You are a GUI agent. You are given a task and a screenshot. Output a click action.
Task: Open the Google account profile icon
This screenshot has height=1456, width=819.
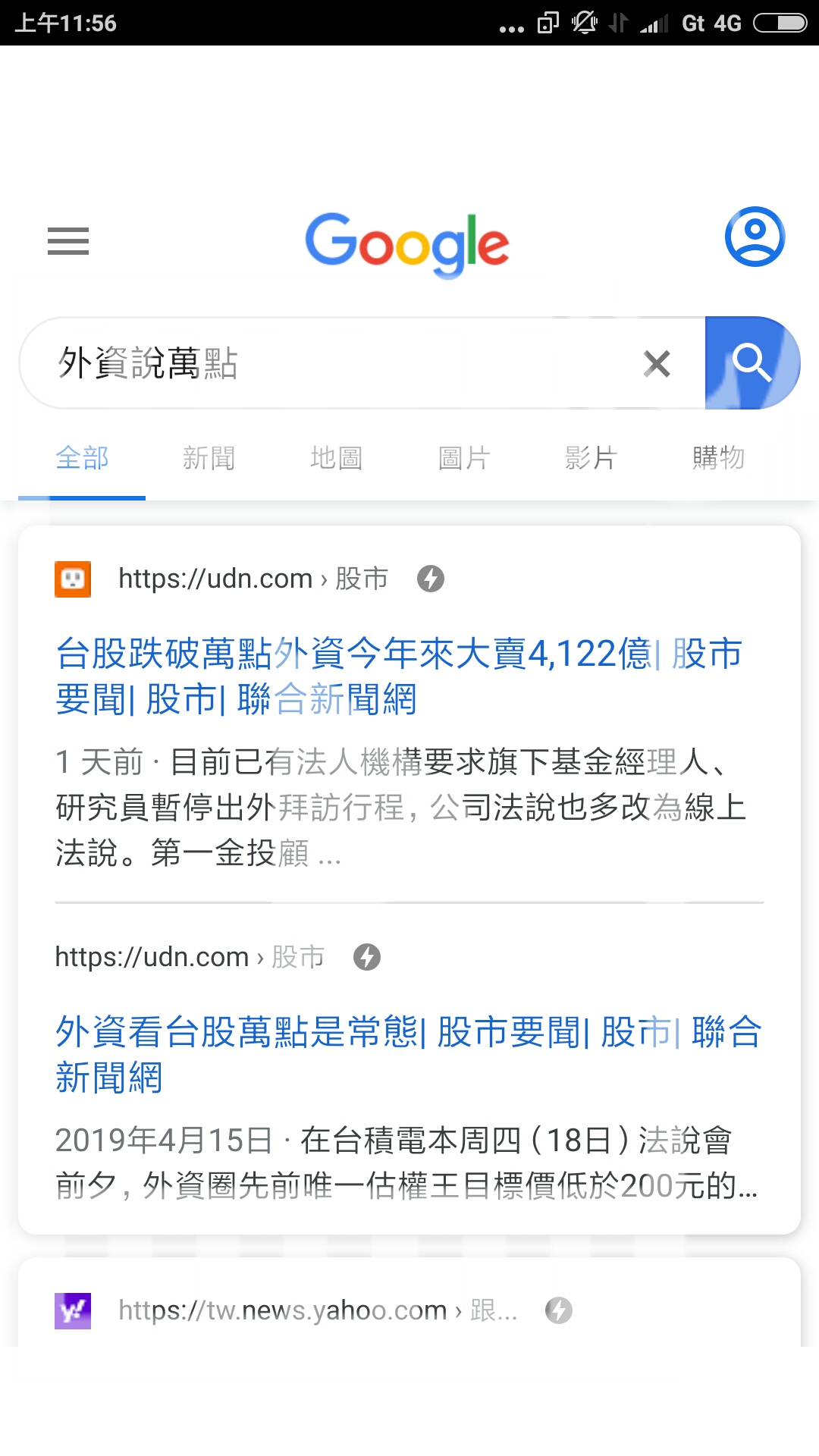pyautogui.click(x=755, y=237)
